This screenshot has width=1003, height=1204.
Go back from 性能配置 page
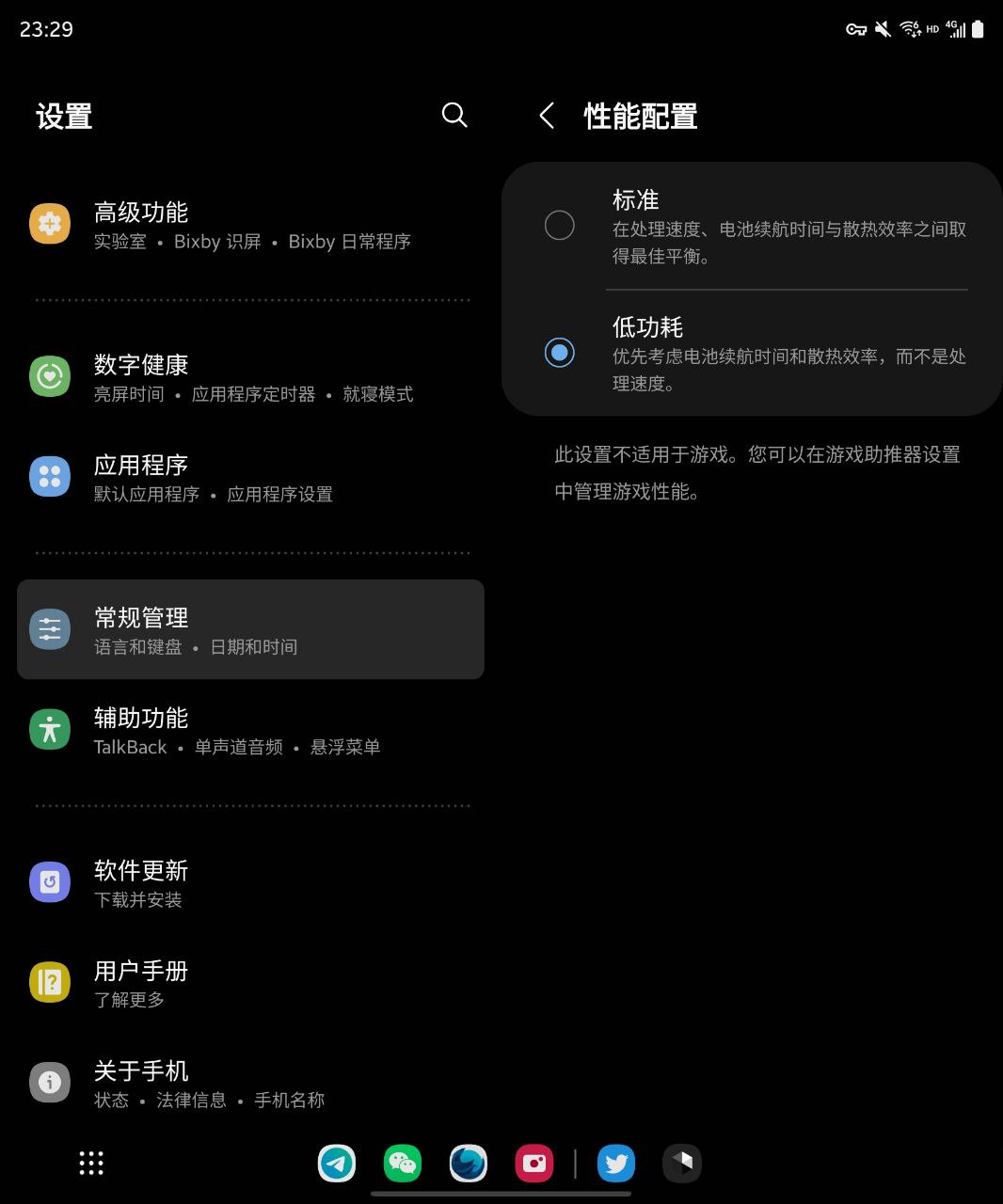(x=547, y=116)
